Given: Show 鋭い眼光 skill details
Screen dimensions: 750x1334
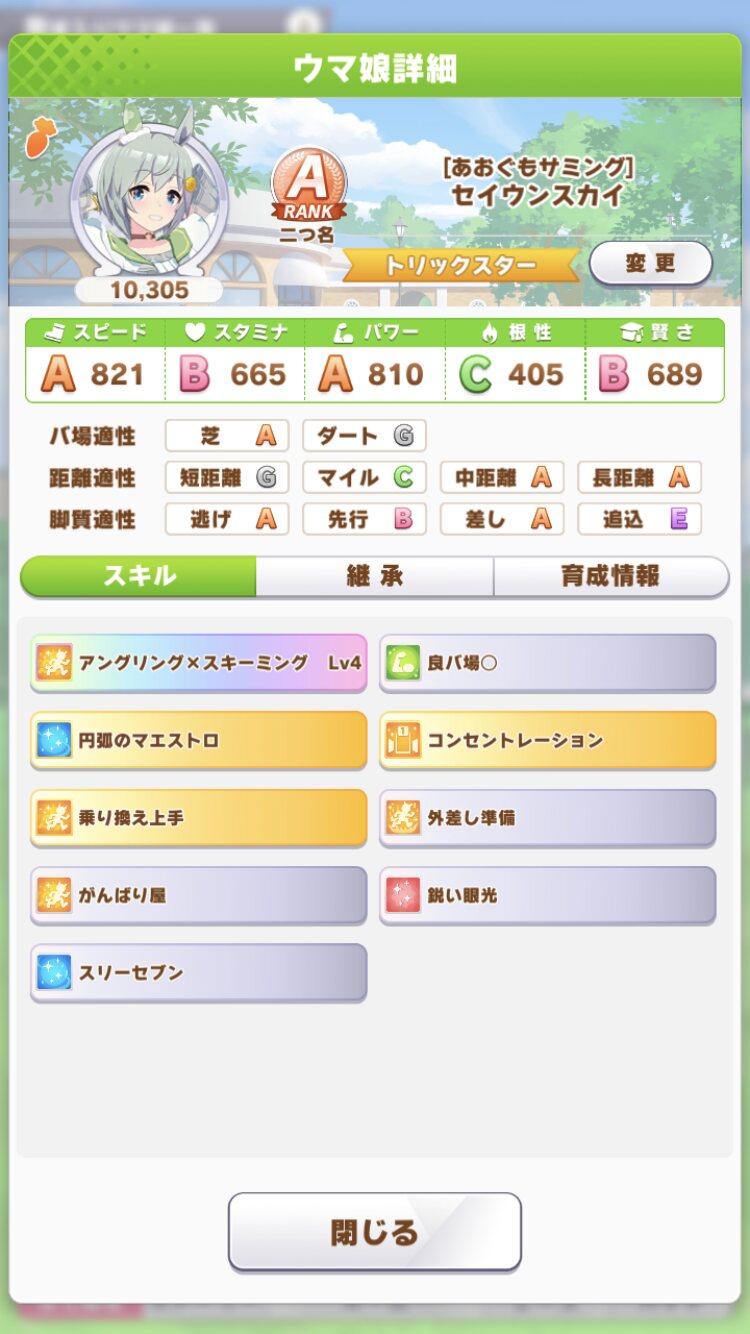Looking at the screenshot, I should coord(547,895).
